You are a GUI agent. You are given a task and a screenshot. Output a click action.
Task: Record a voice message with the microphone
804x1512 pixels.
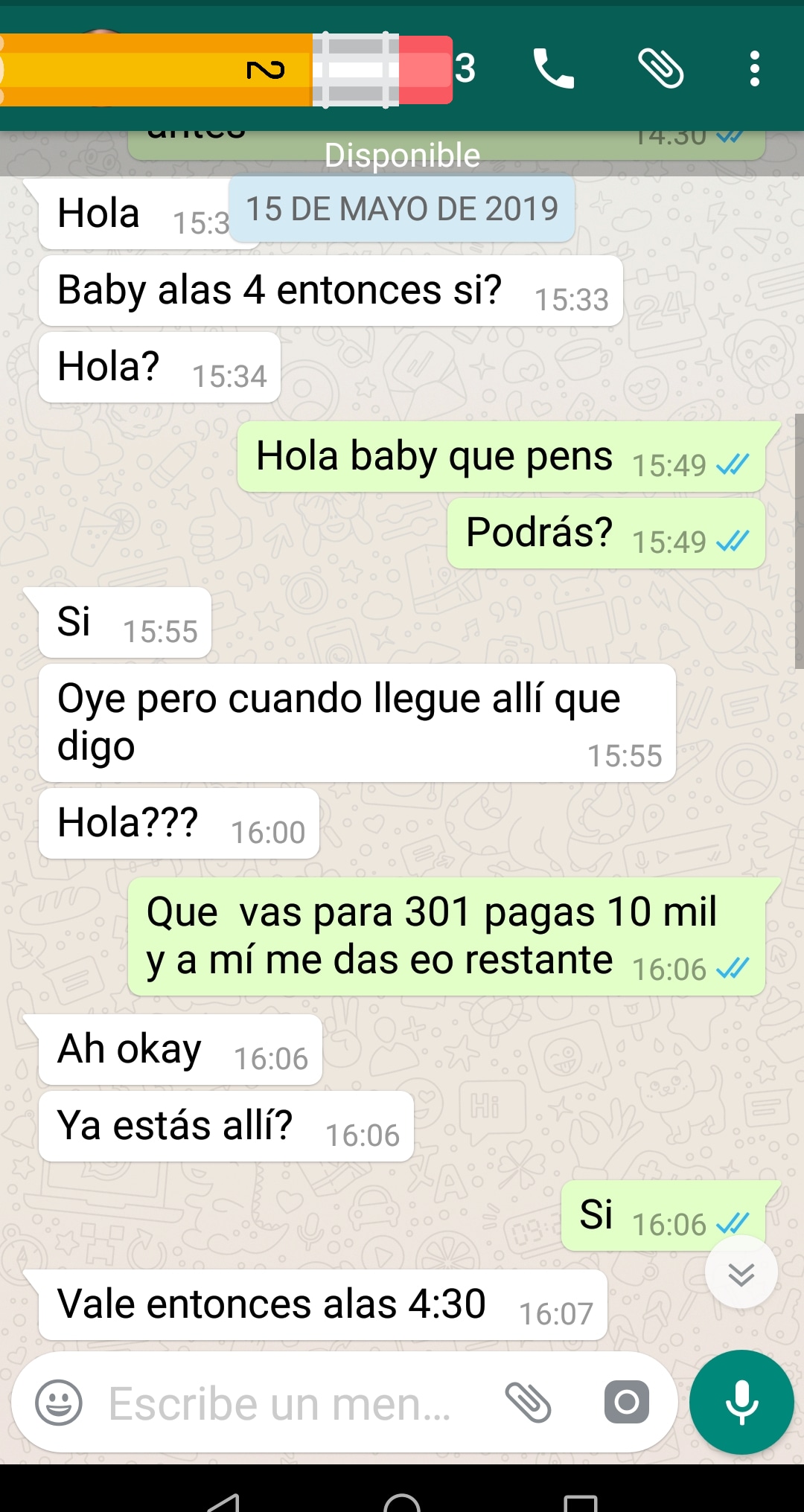pyautogui.click(x=741, y=1403)
